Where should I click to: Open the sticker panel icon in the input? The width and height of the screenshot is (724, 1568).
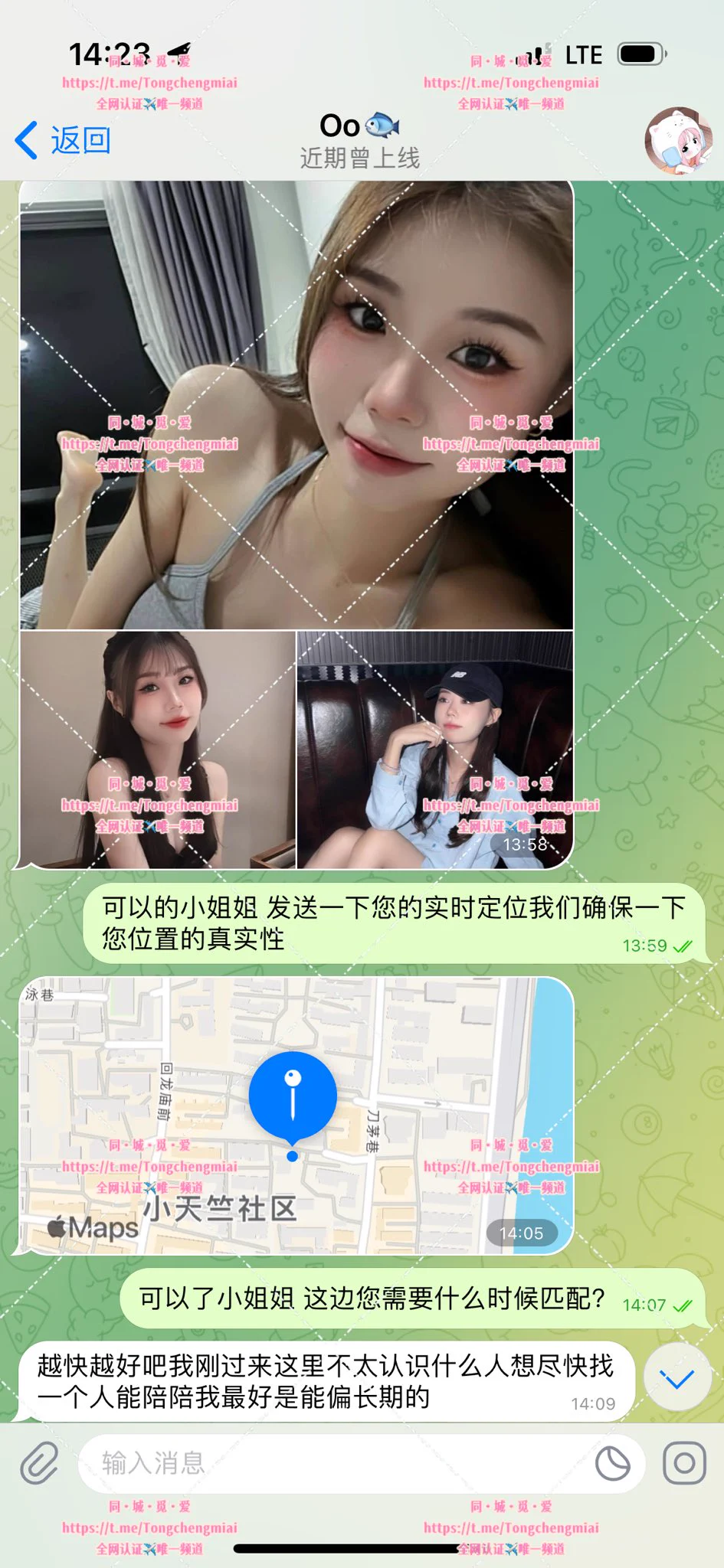coord(612,1463)
